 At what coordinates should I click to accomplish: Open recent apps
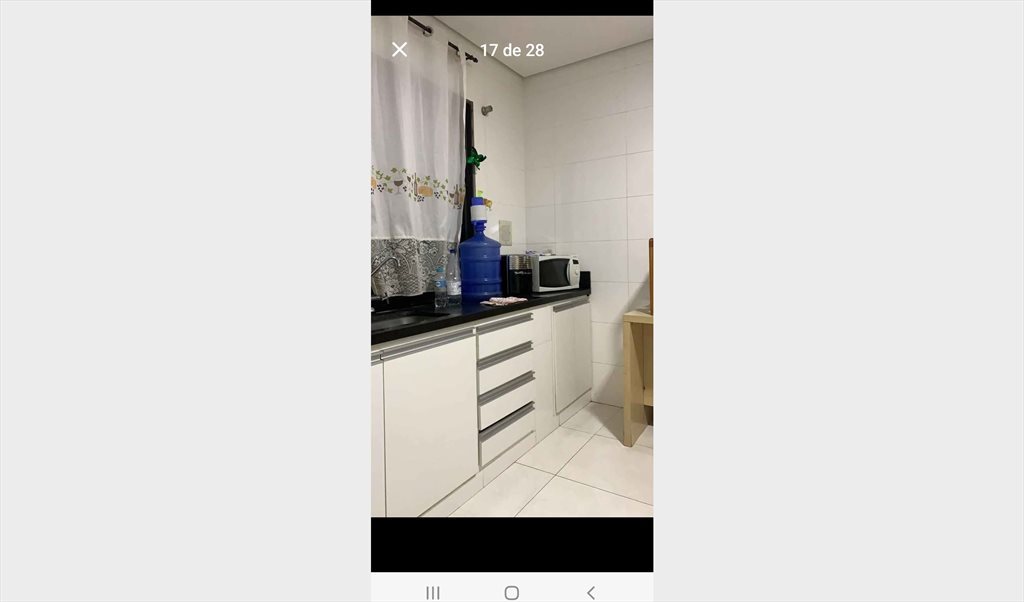click(x=433, y=592)
